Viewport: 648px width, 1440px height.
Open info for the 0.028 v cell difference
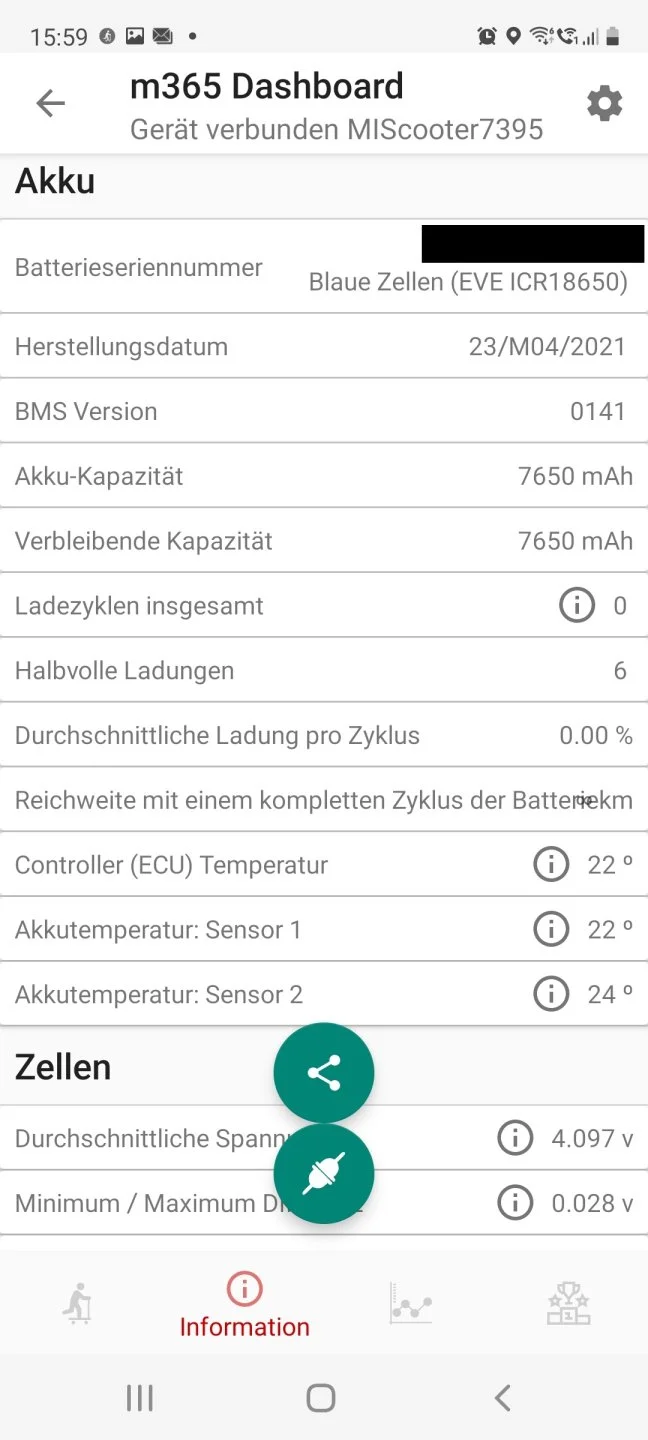(x=515, y=1203)
